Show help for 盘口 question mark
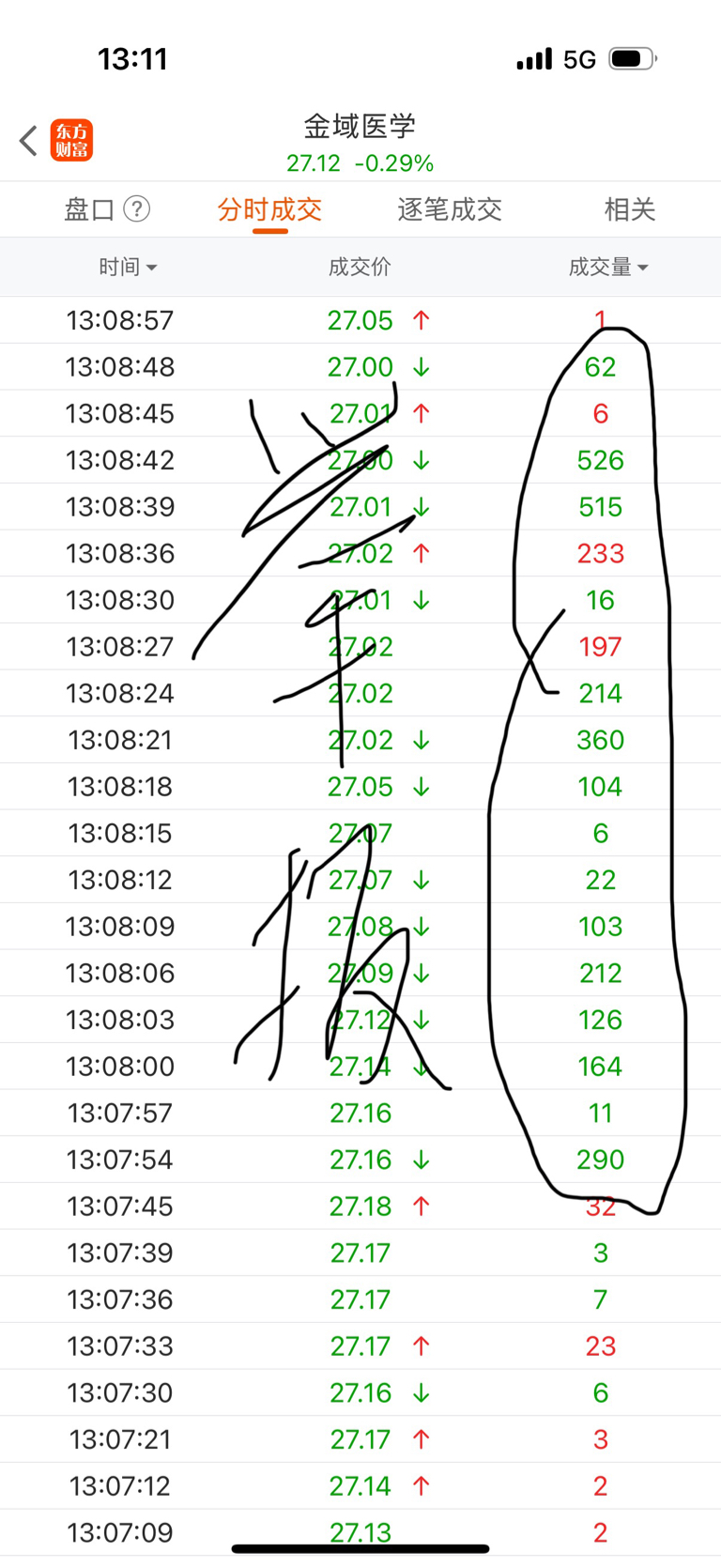 [137, 208]
